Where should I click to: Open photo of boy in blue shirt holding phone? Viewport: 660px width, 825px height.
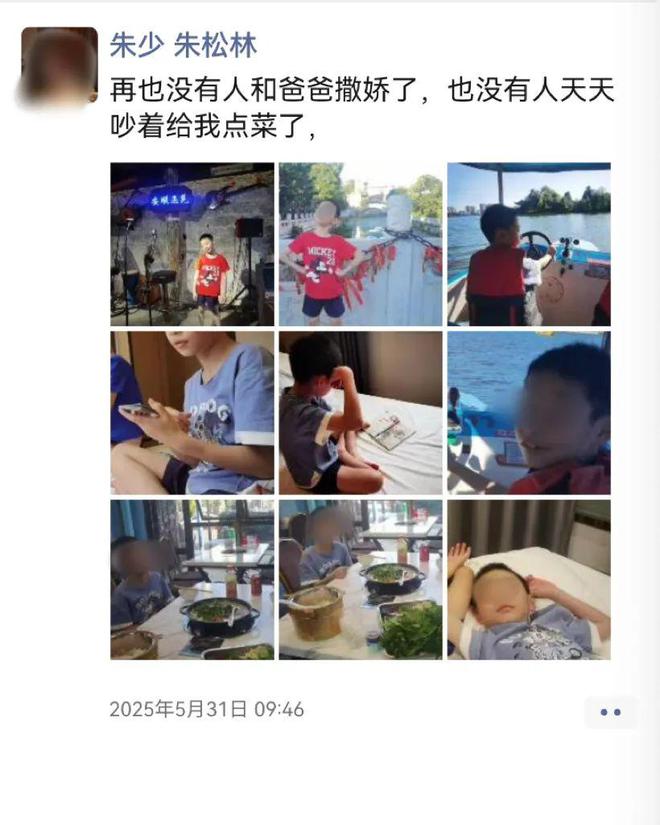192,413
